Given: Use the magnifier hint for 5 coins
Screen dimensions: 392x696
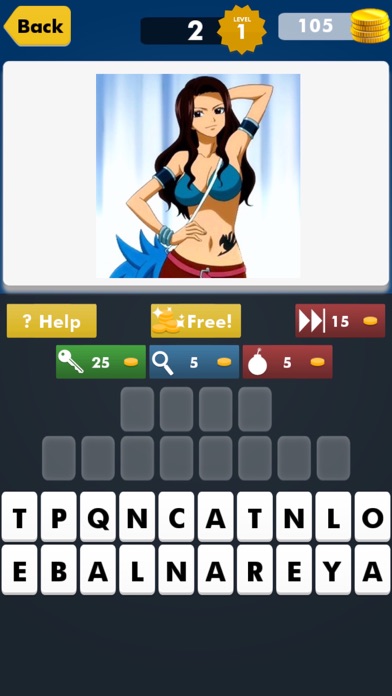Looking at the screenshot, I should pyautogui.click(x=194, y=362).
